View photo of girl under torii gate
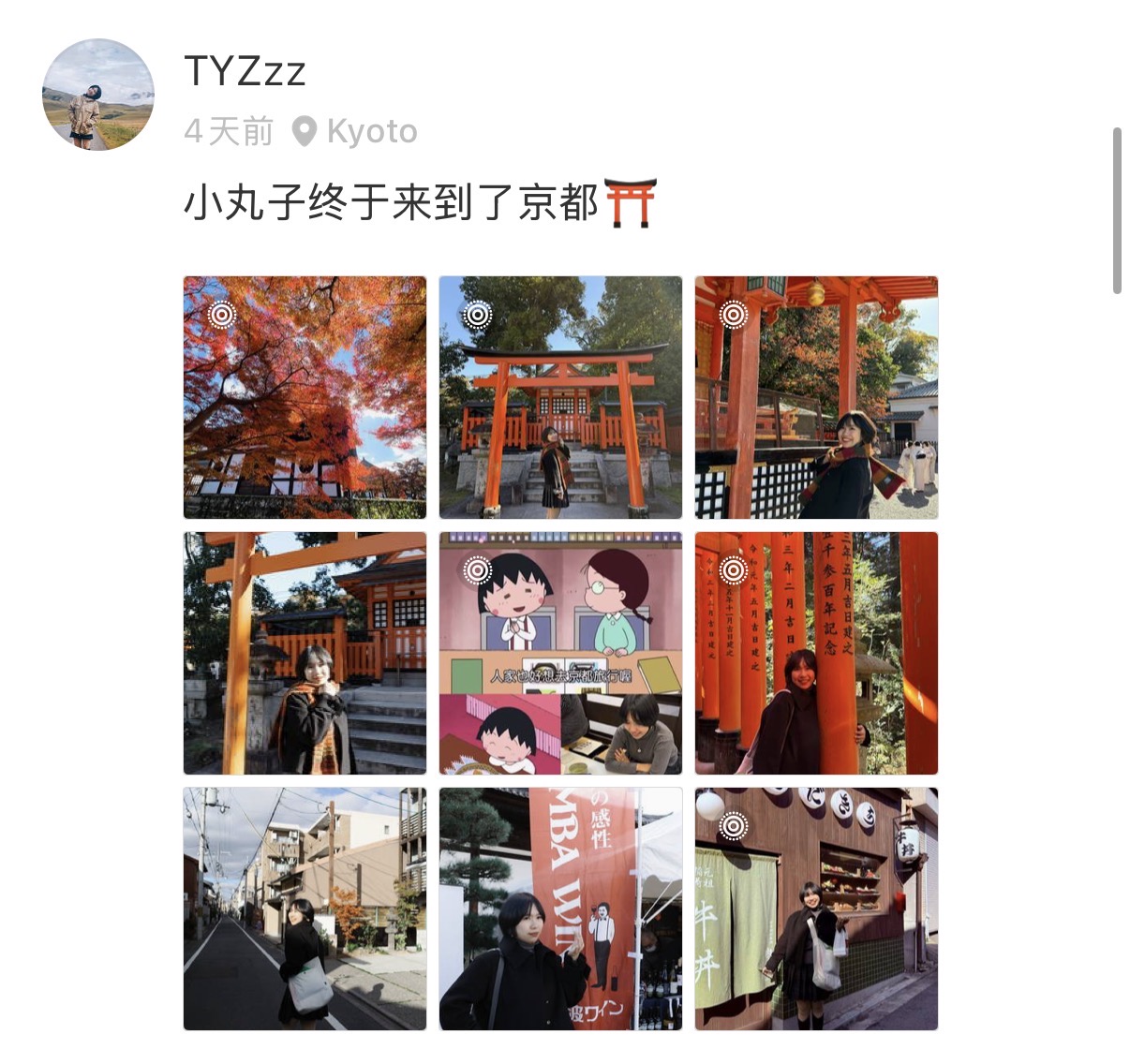The image size is (1130, 1064). tap(560, 397)
